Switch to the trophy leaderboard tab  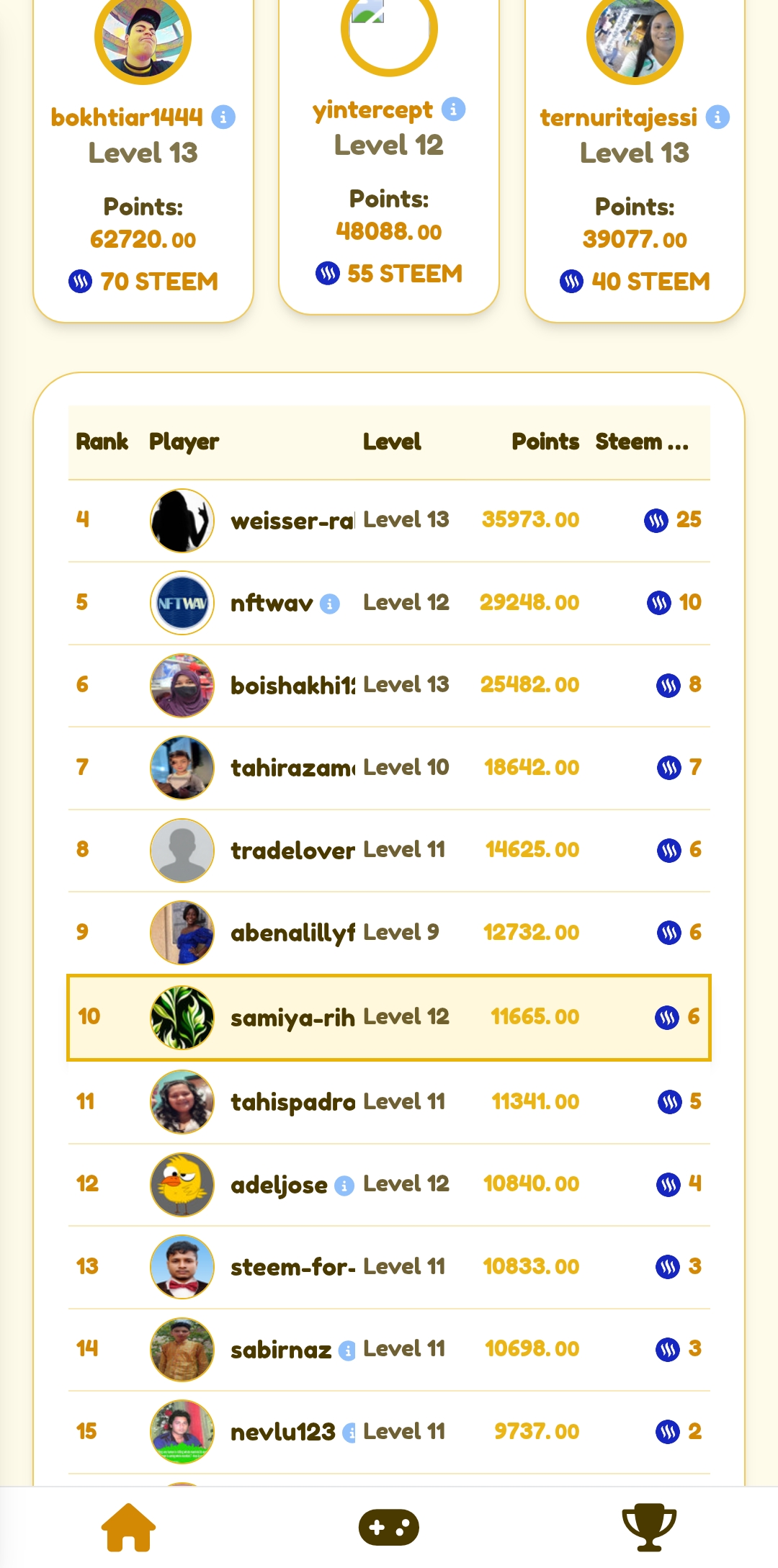649,1527
